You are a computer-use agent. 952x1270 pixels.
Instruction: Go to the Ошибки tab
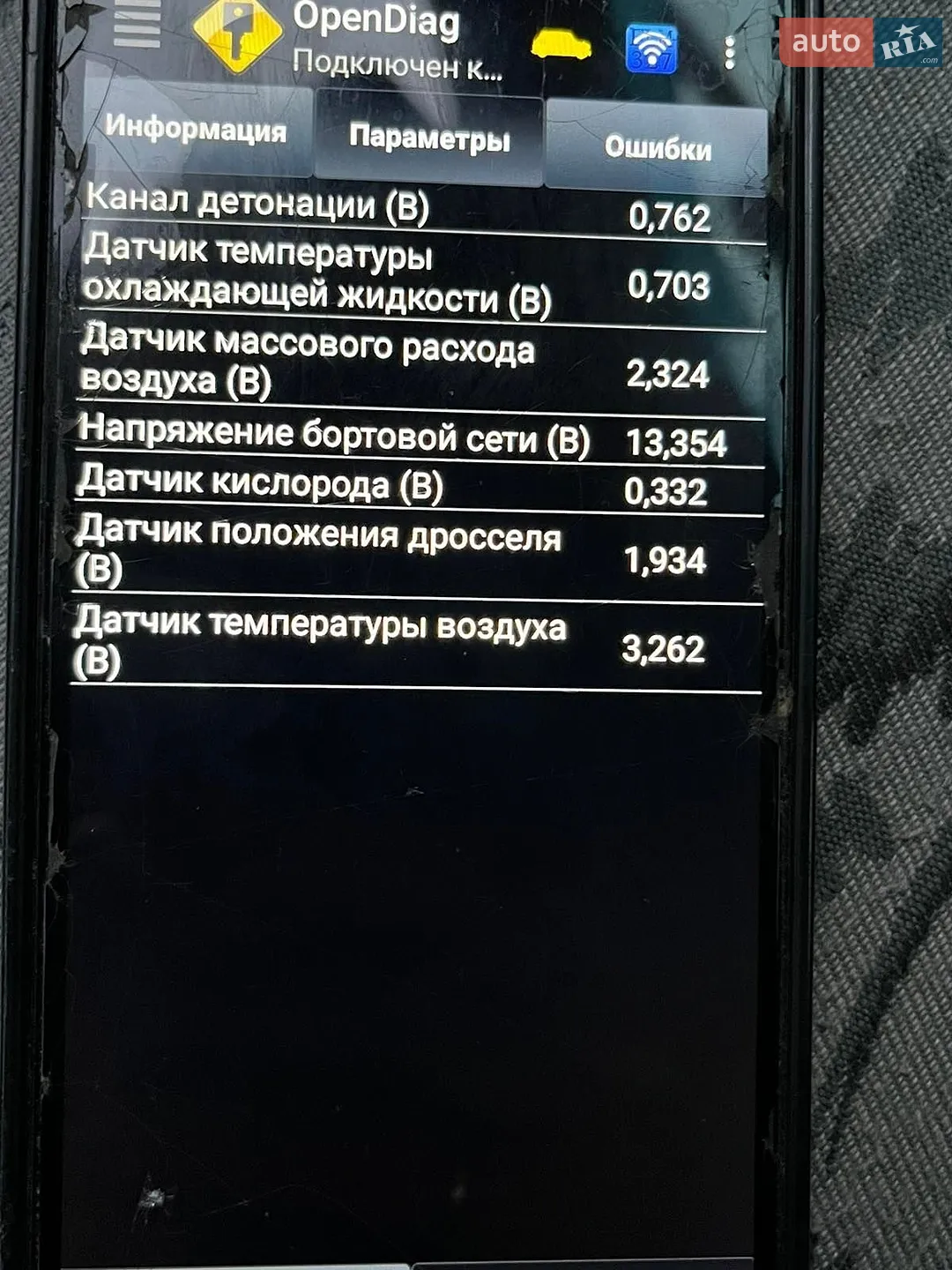657,146
